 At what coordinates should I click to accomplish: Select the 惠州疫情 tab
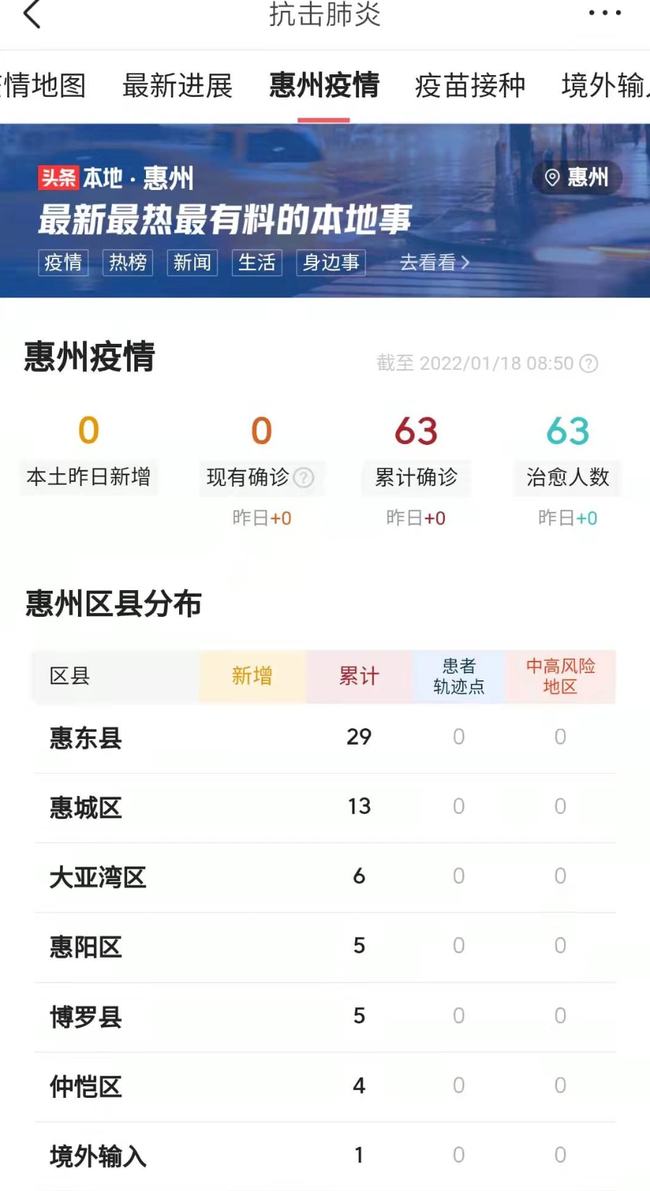coord(324,86)
